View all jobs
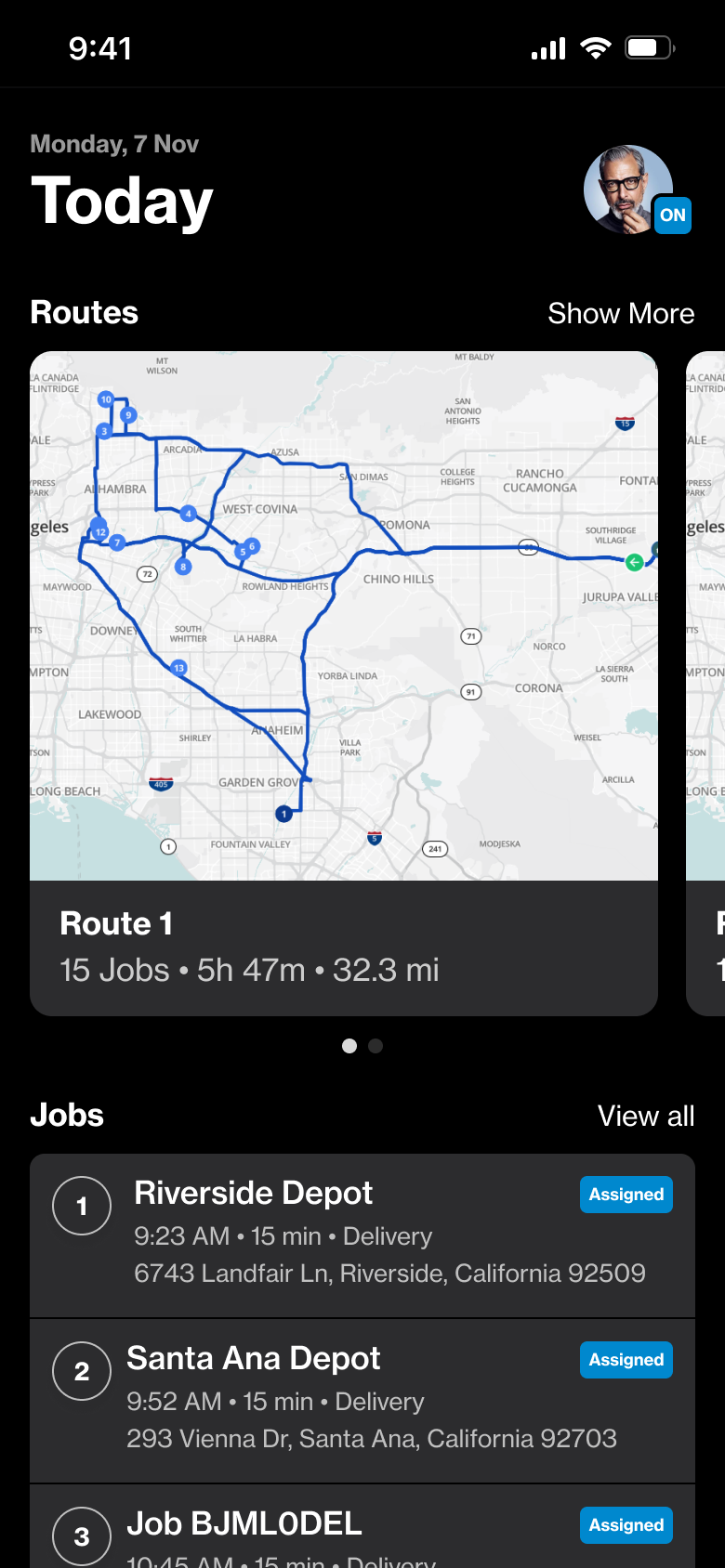The height and width of the screenshot is (1568, 725). coord(645,1116)
